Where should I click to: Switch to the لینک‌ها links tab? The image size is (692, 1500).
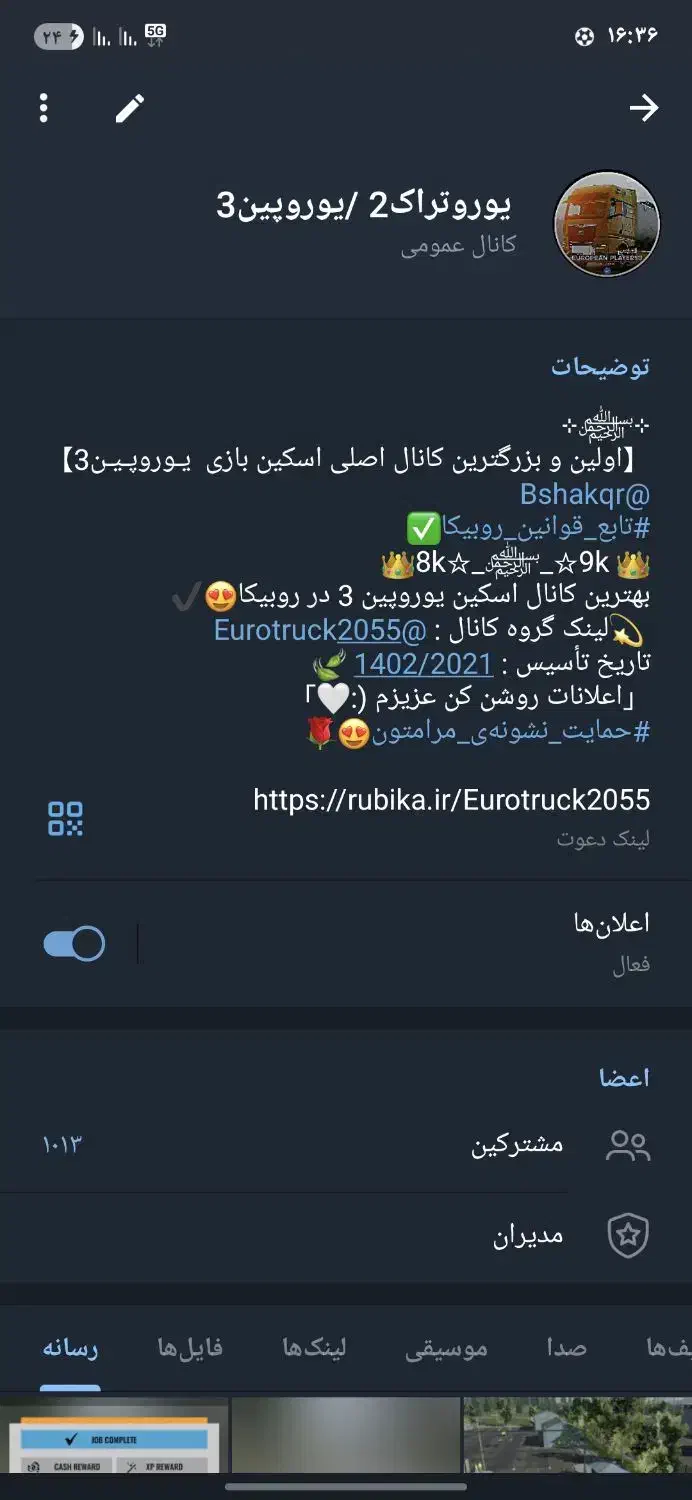click(314, 1348)
